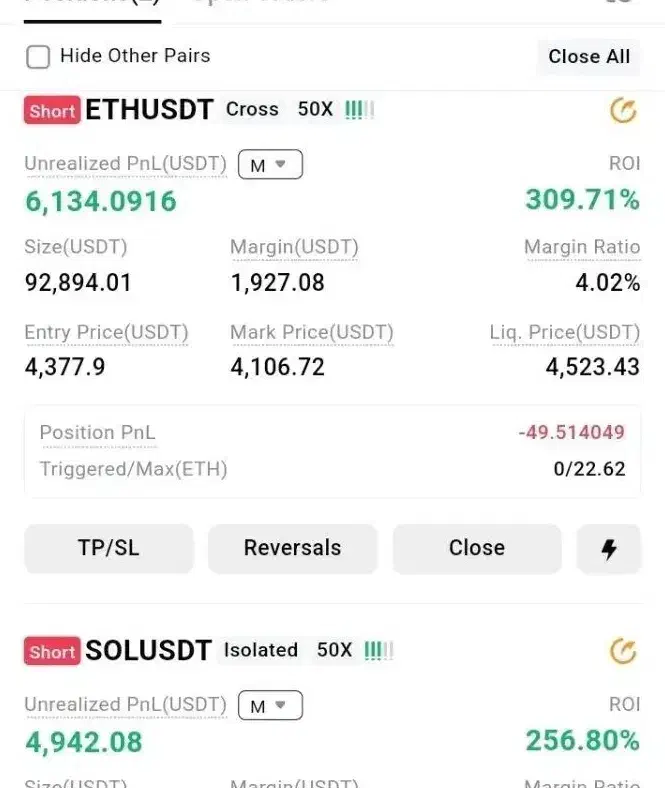Viewport: 665px width, 788px height.
Task: Open share icon for ETHUSDT position
Action: tap(623, 110)
